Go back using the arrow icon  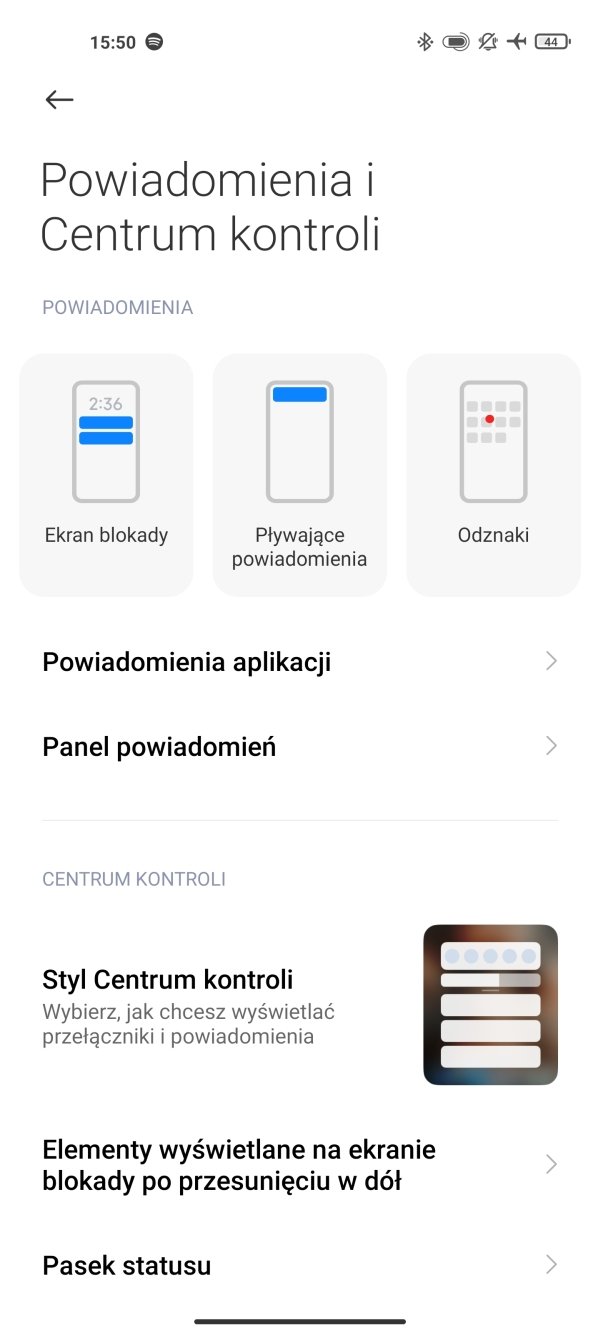point(60,99)
